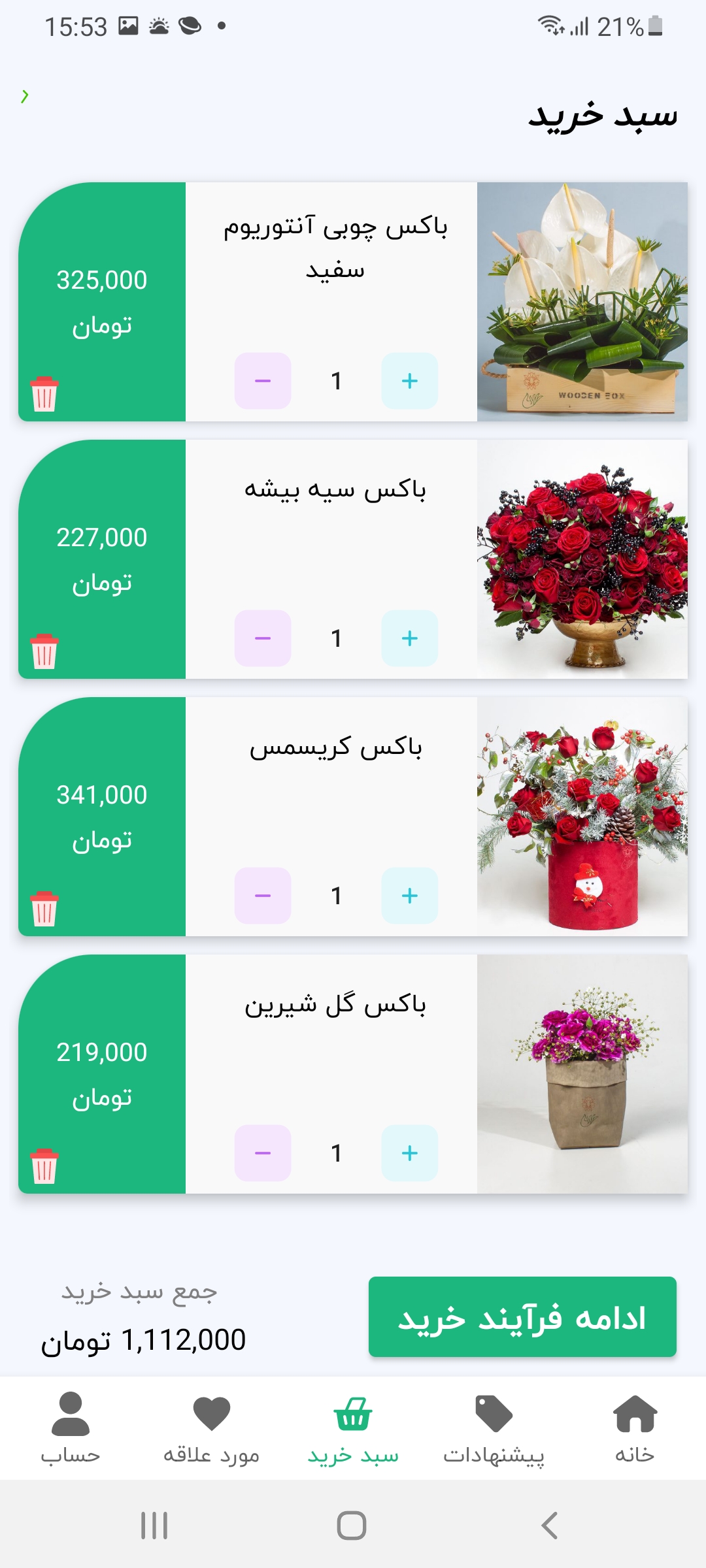Screen dimensions: 706x1568
Task: Decrease quantity of باکس کریسمس
Action: (x=263, y=896)
